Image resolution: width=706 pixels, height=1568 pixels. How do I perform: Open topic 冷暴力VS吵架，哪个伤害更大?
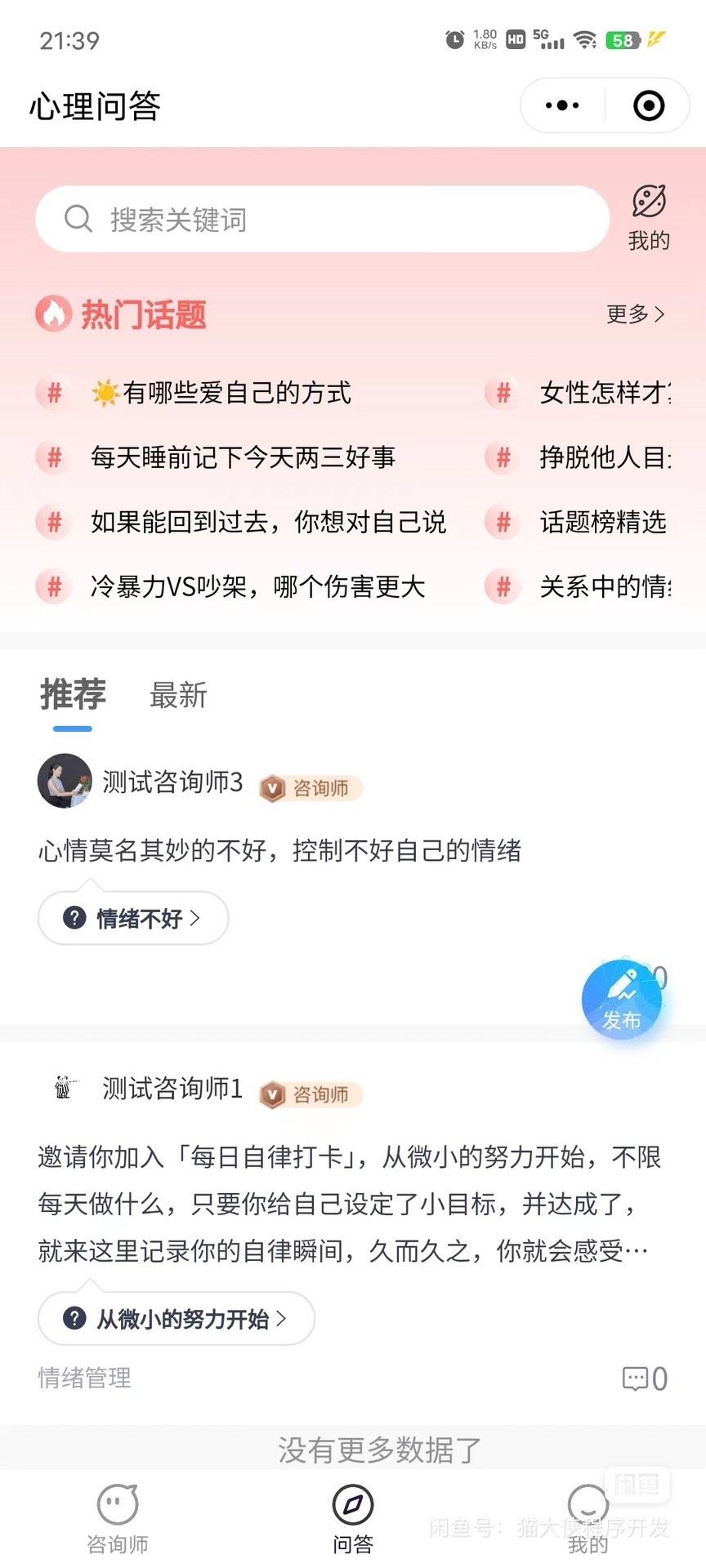tap(257, 586)
